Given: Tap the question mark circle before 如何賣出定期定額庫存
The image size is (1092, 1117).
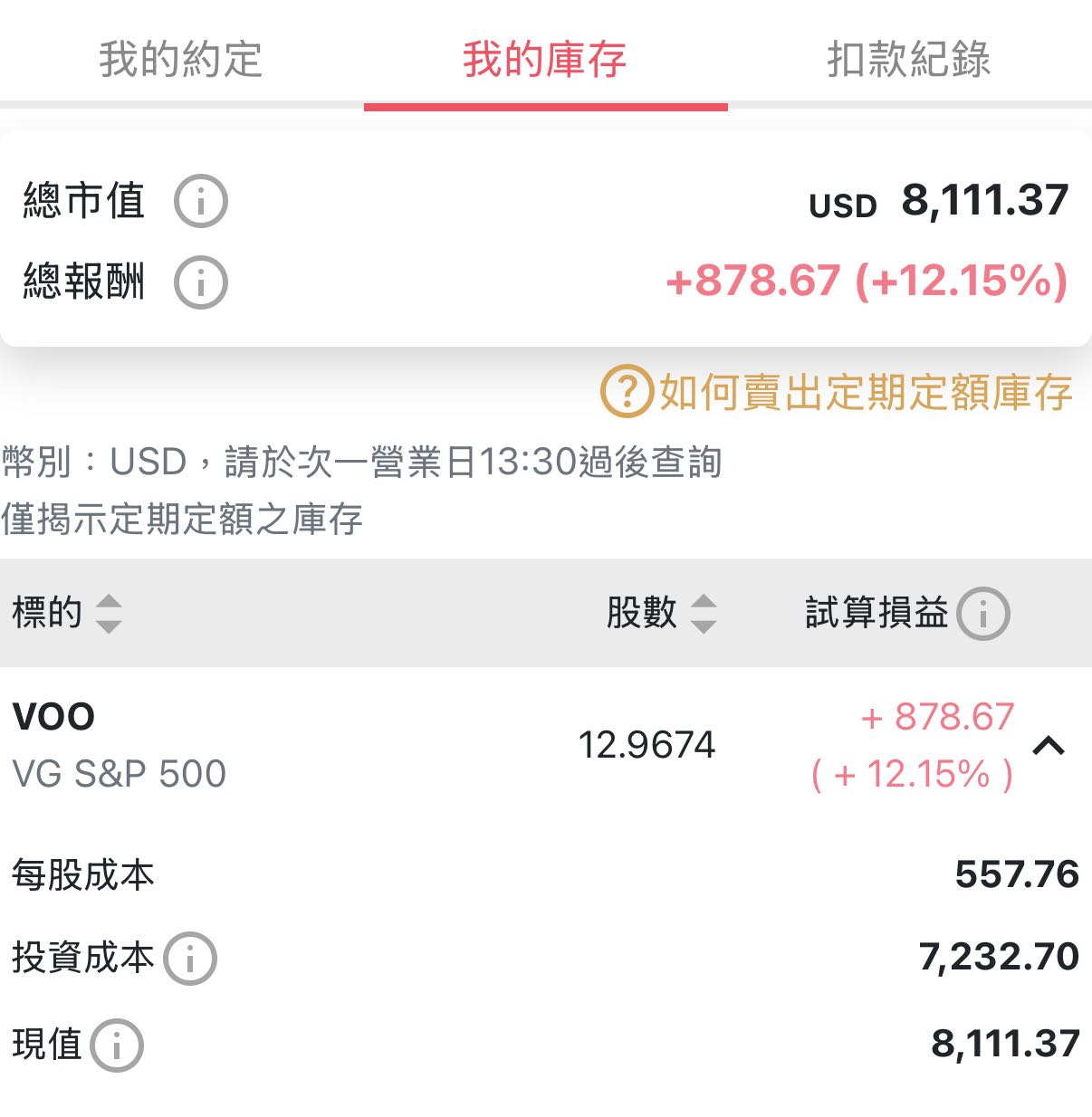Looking at the screenshot, I should [x=629, y=392].
